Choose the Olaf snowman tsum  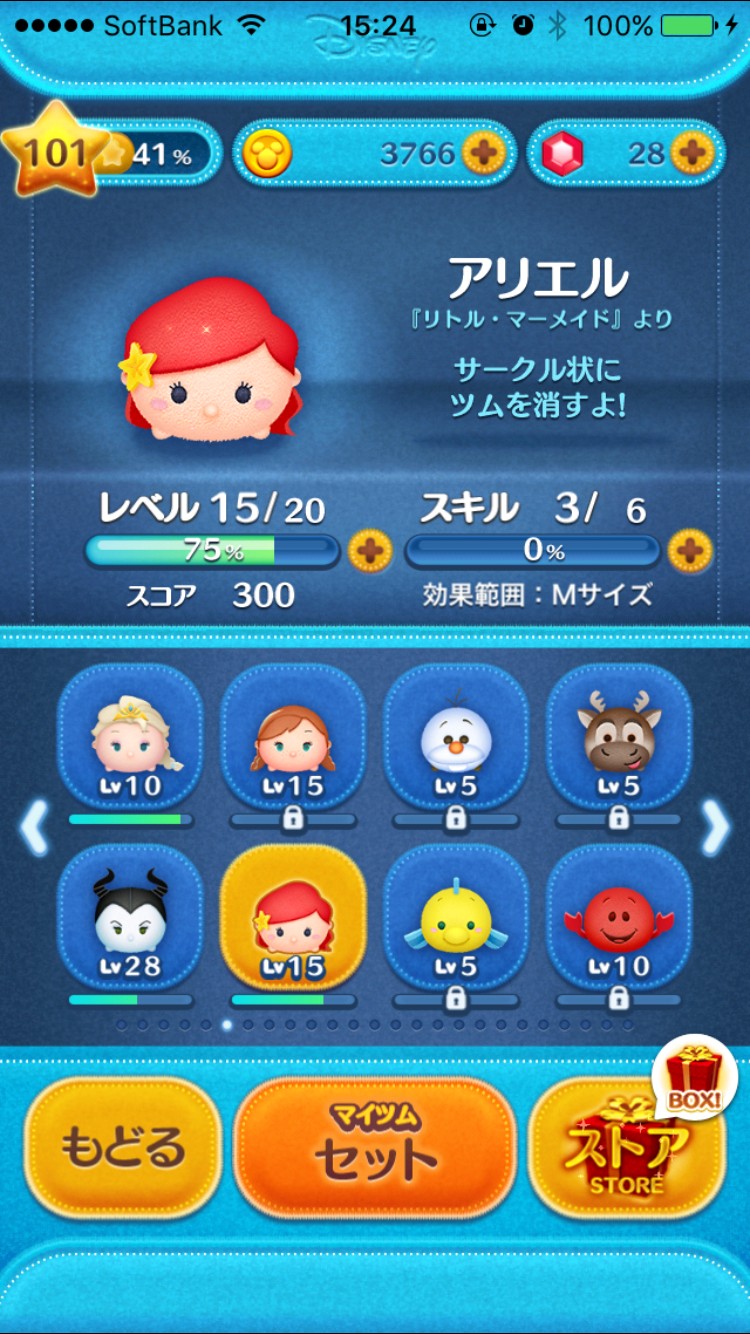[456, 739]
